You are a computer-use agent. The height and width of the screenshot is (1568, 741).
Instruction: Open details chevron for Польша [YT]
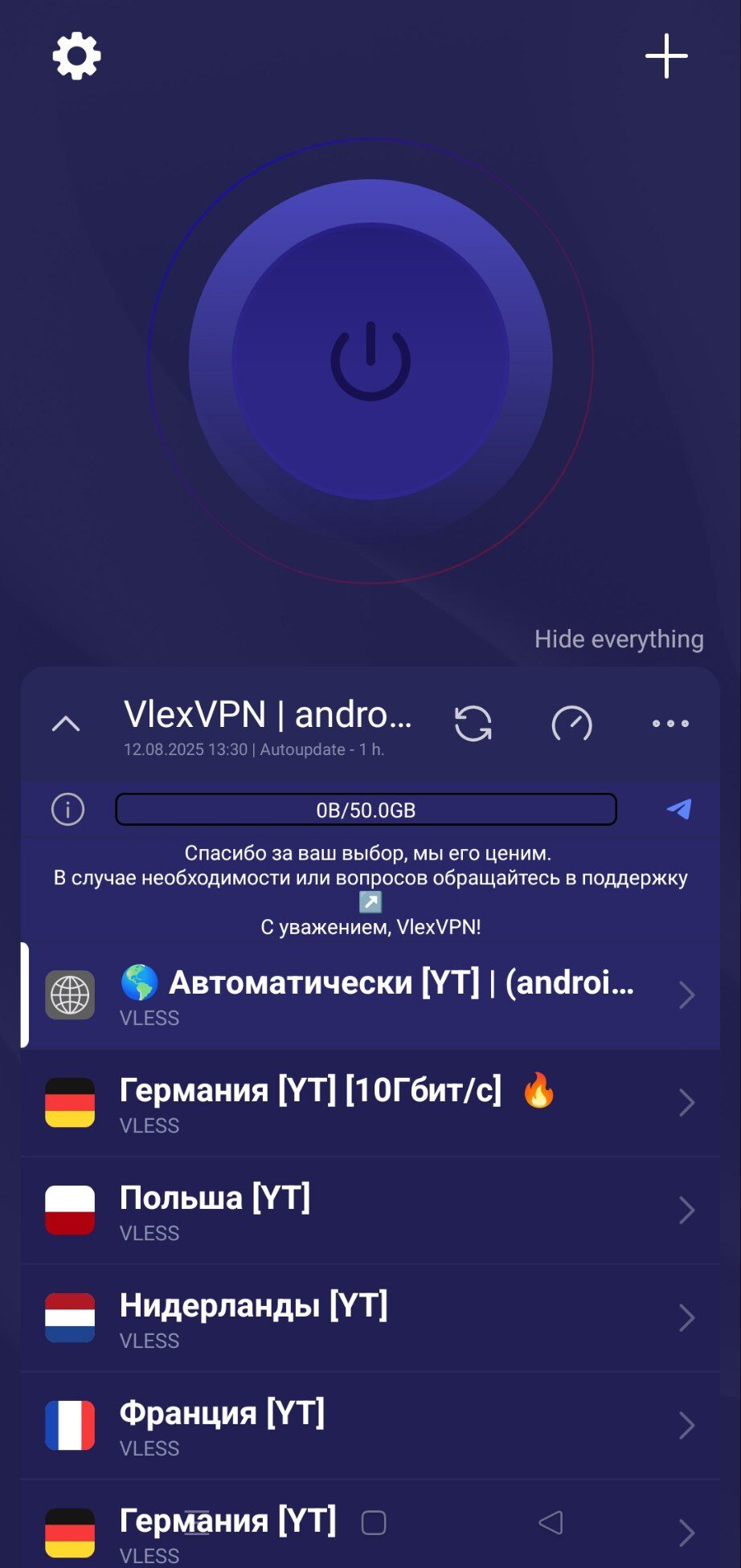point(686,1210)
